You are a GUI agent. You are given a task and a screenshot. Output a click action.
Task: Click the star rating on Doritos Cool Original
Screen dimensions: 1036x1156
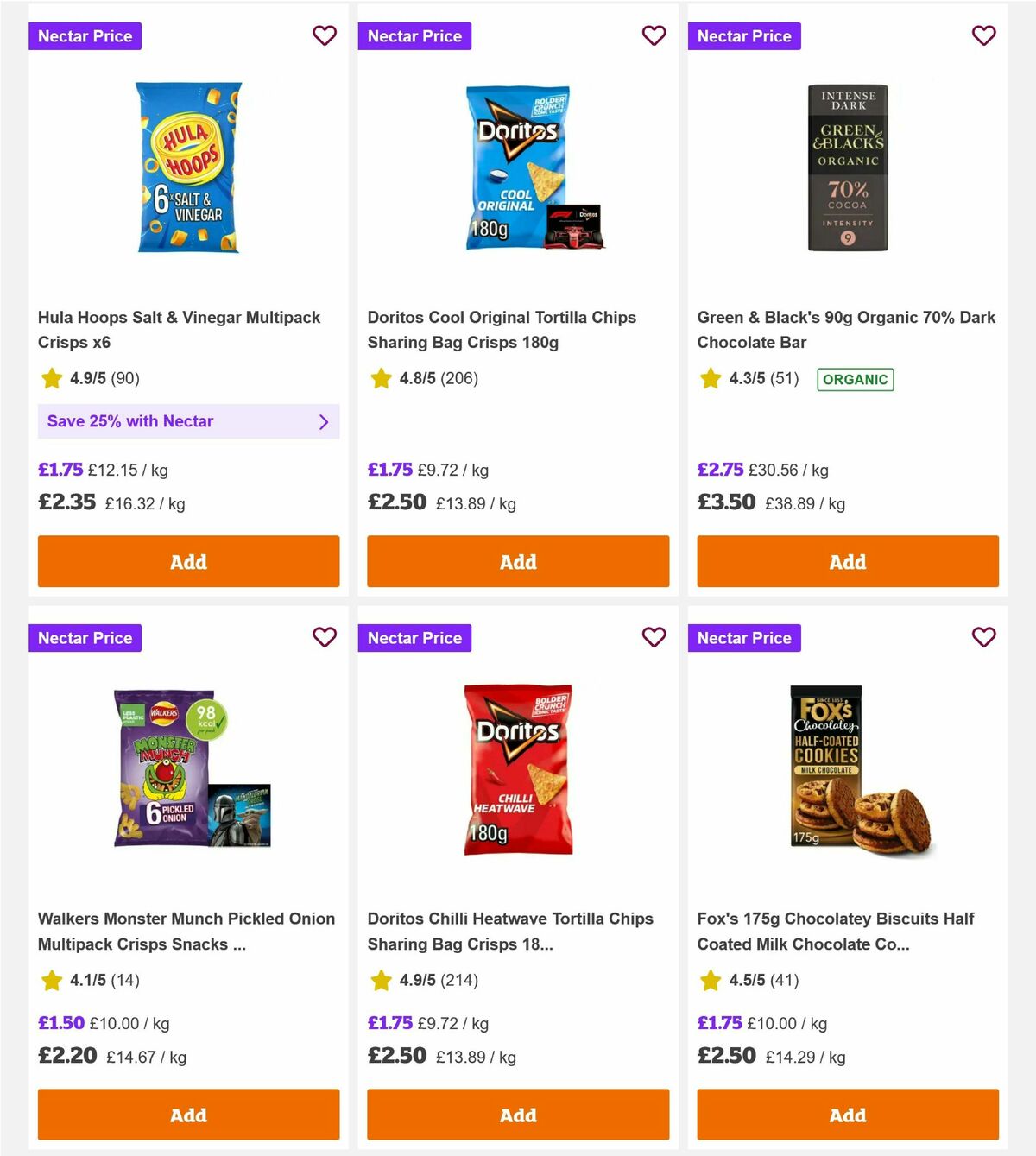pyautogui.click(x=381, y=377)
